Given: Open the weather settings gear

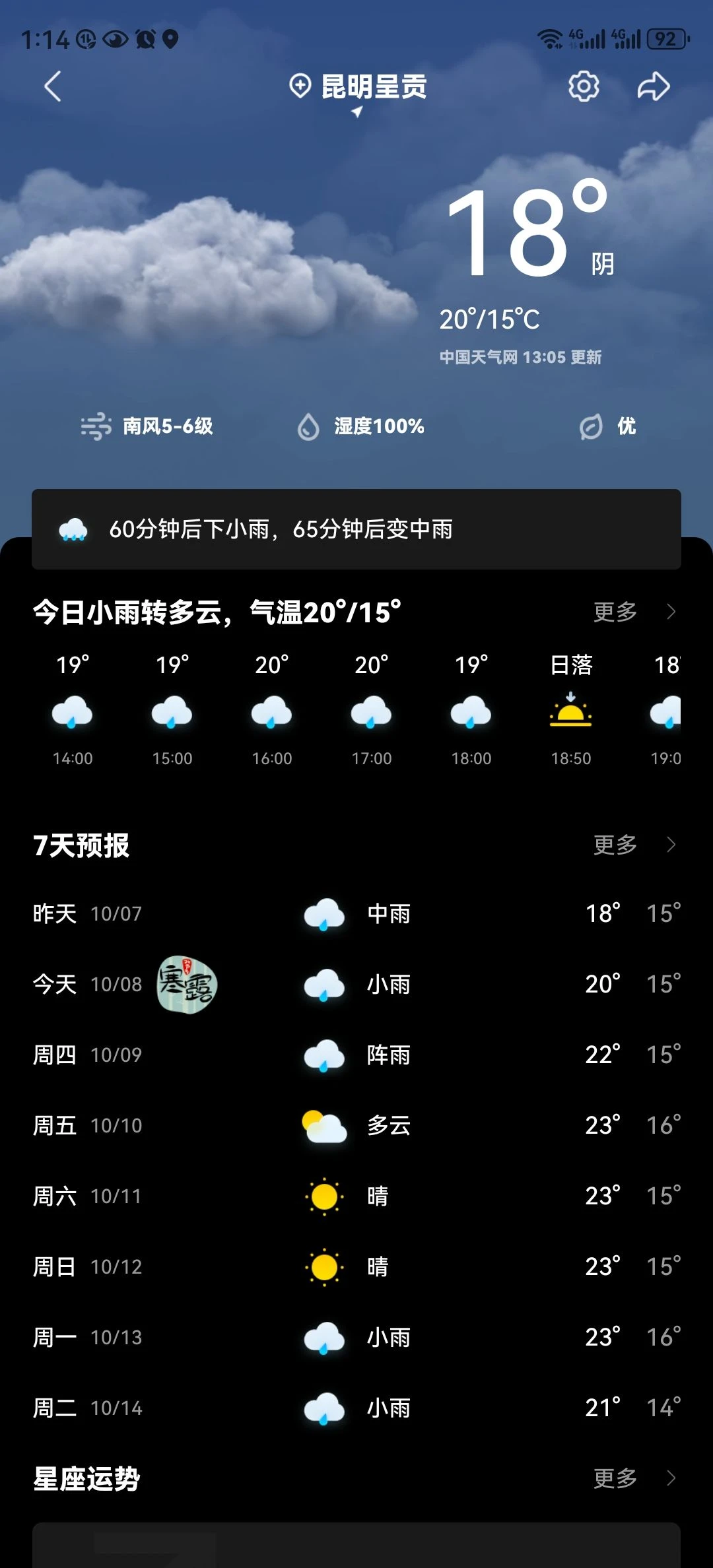Looking at the screenshot, I should click(x=584, y=86).
